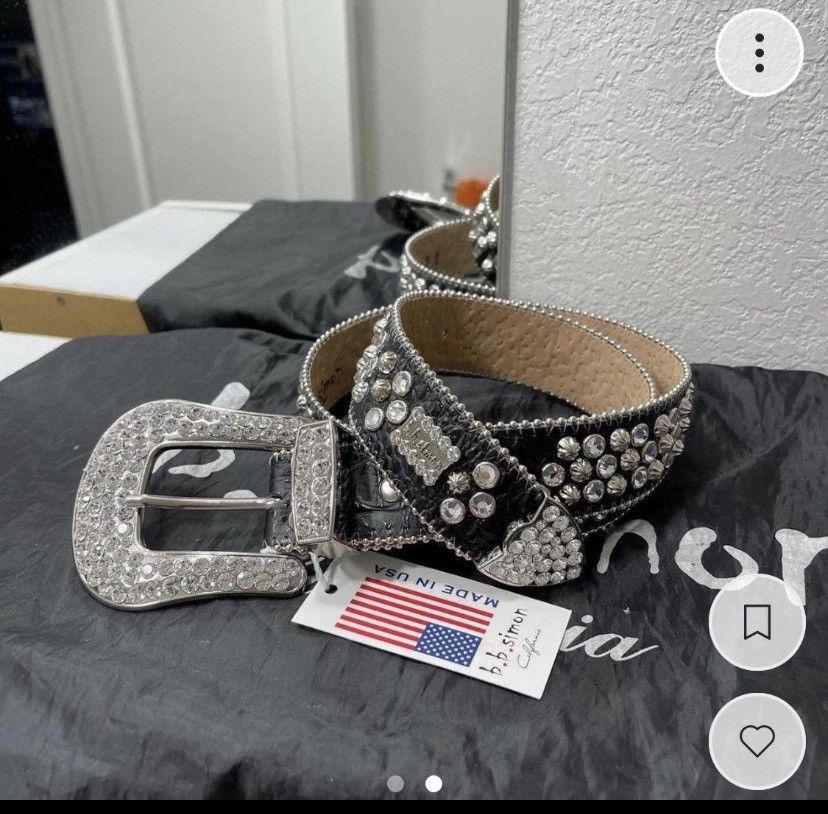Bookmark this belt listing
Image resolution: width=828 pixels, height=814 pixels.
757,622
